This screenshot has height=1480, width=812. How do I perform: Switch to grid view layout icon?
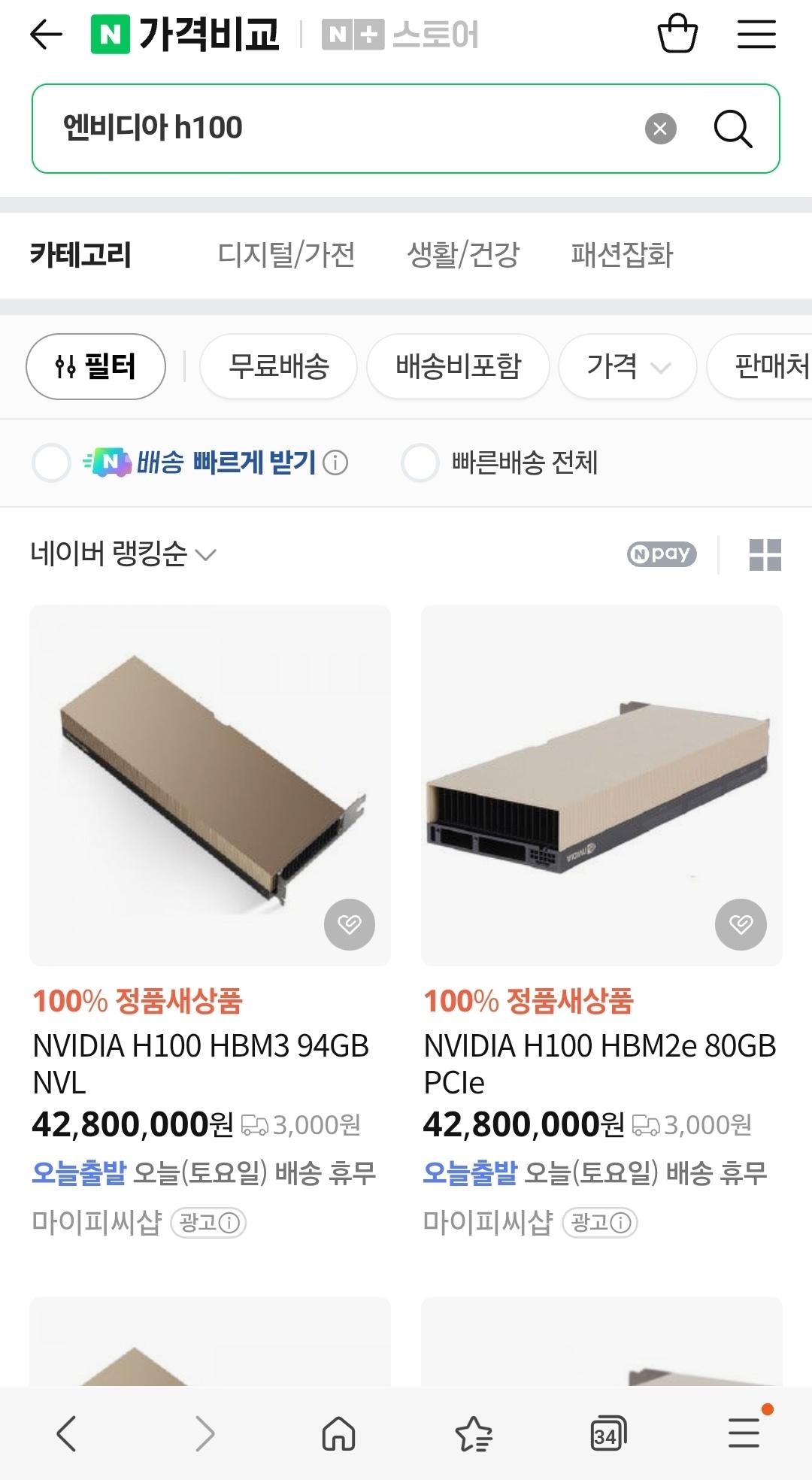point(765,554)
